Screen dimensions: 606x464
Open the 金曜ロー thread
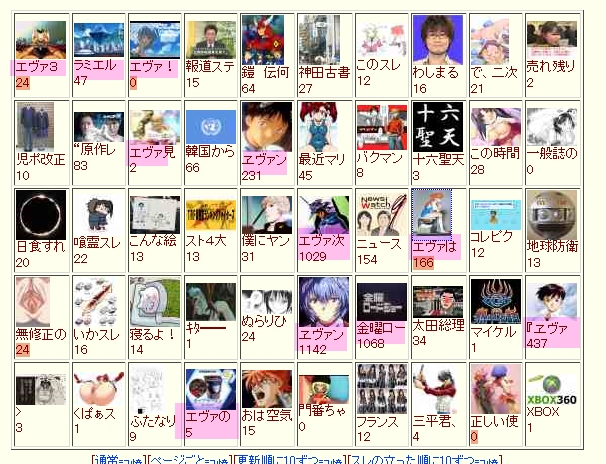(381, 301)
